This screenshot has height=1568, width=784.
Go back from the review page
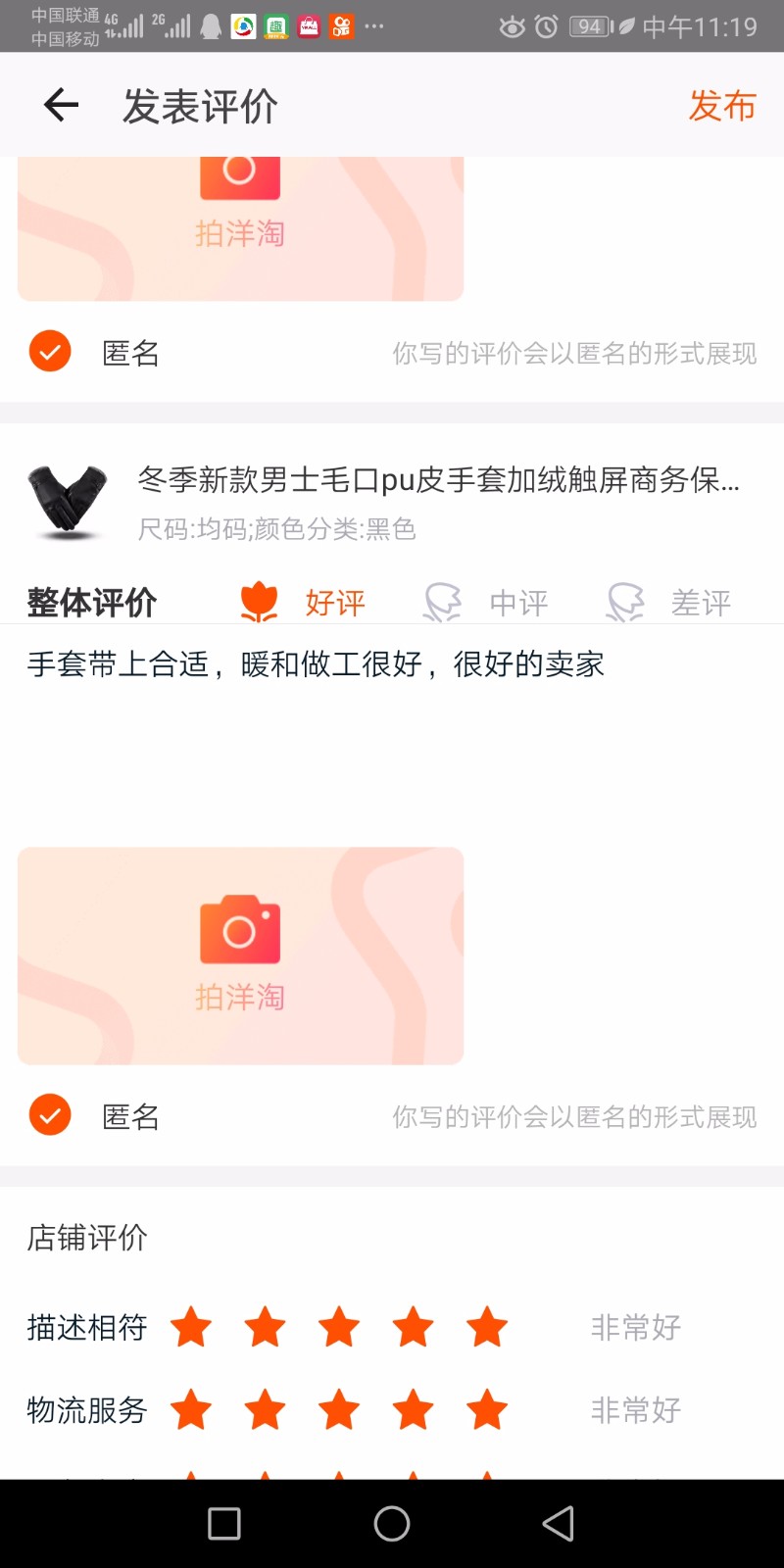coord(61,105)
